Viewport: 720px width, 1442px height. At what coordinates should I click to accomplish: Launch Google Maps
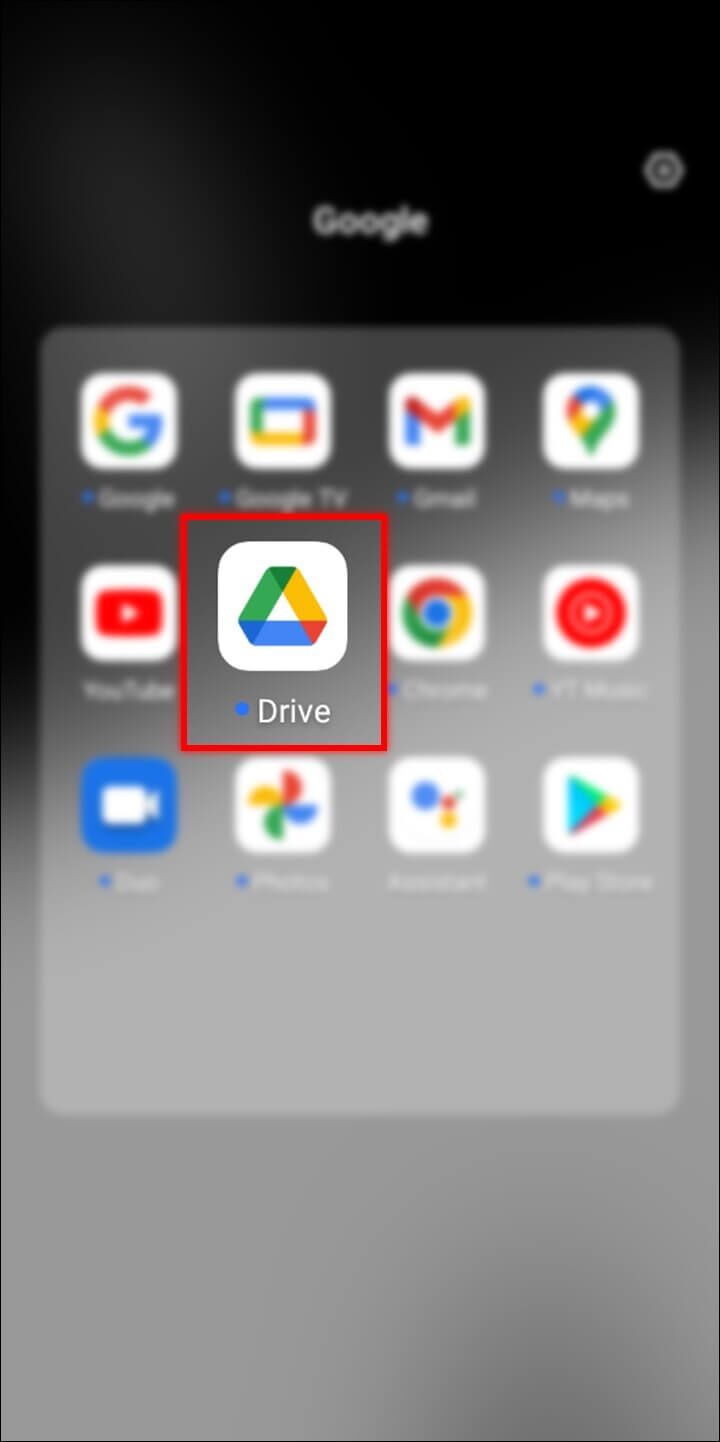pos(591,421)
